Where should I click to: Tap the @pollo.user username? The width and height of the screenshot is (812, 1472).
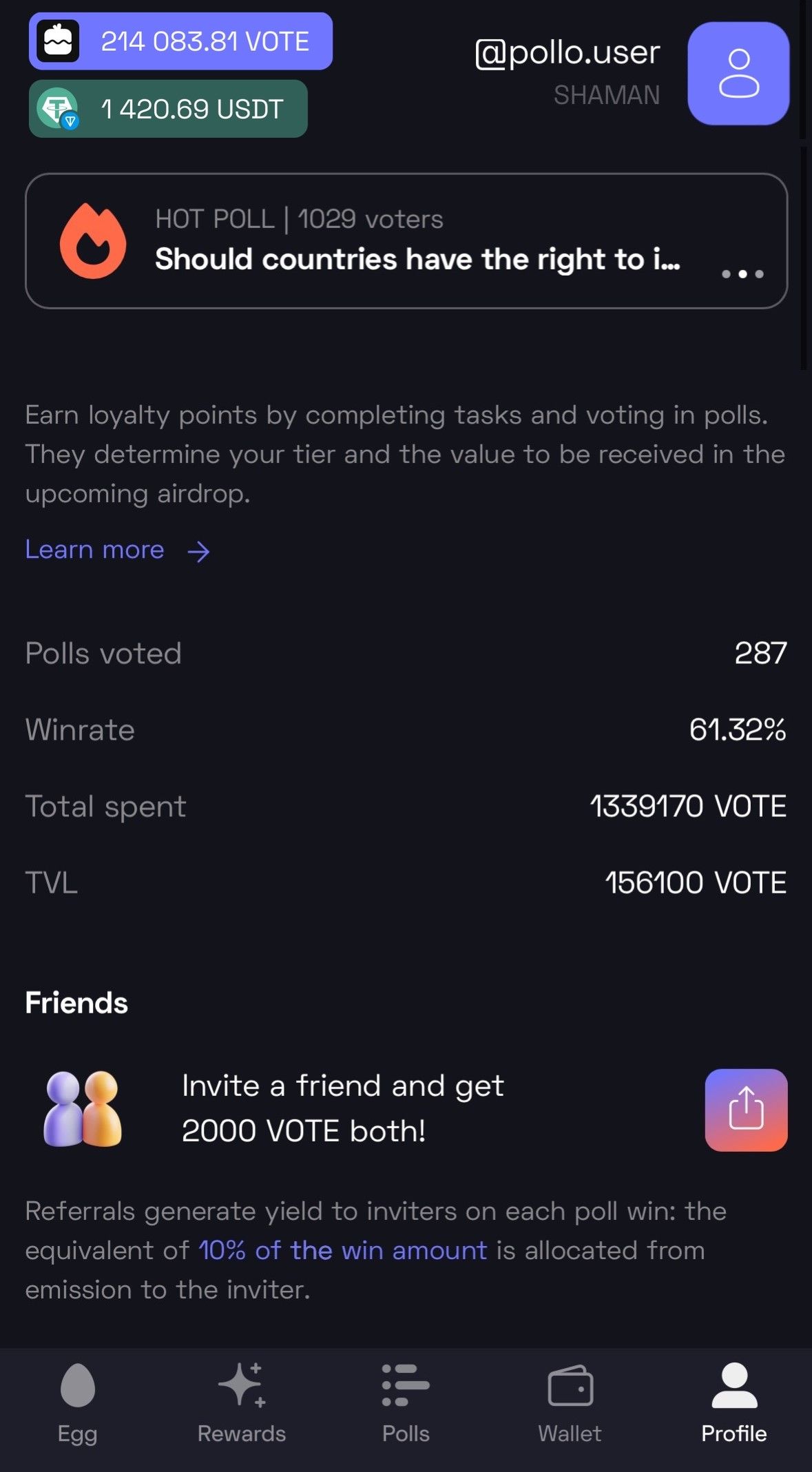click(566, 52)
